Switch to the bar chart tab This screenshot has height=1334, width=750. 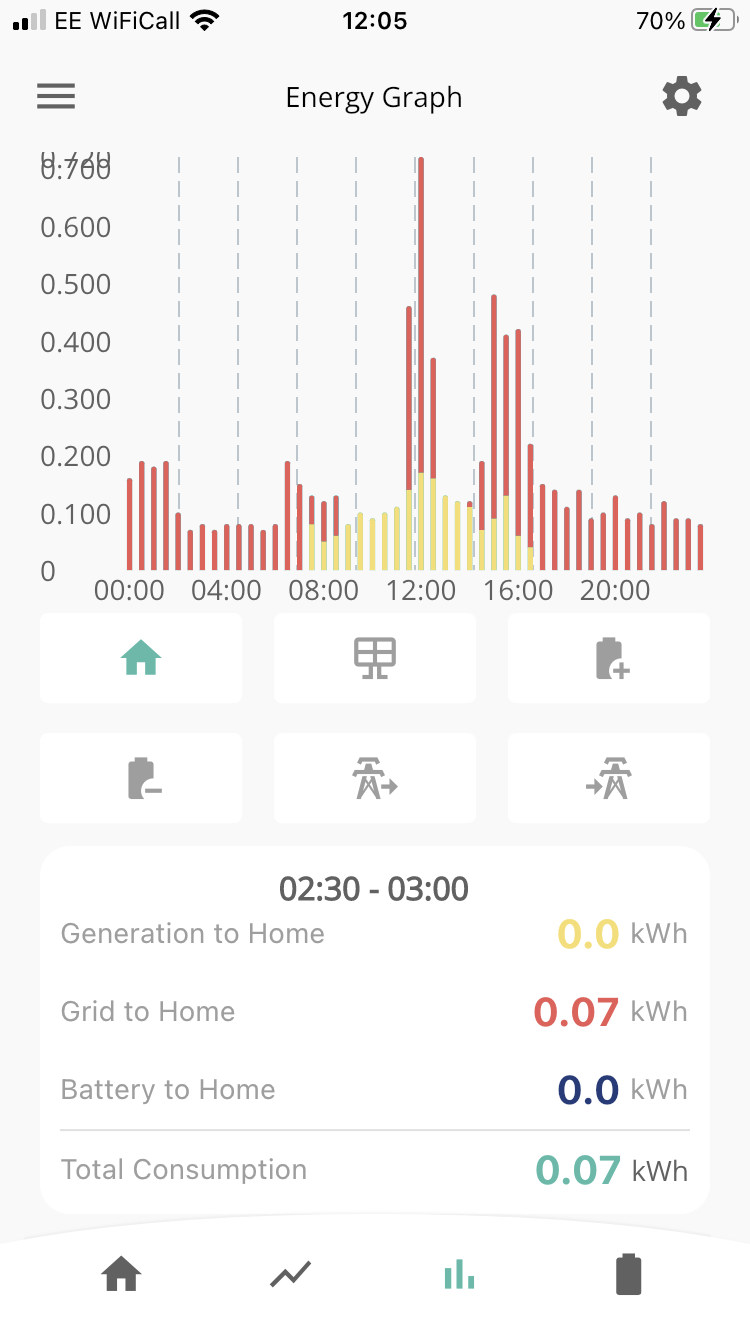459,1275
